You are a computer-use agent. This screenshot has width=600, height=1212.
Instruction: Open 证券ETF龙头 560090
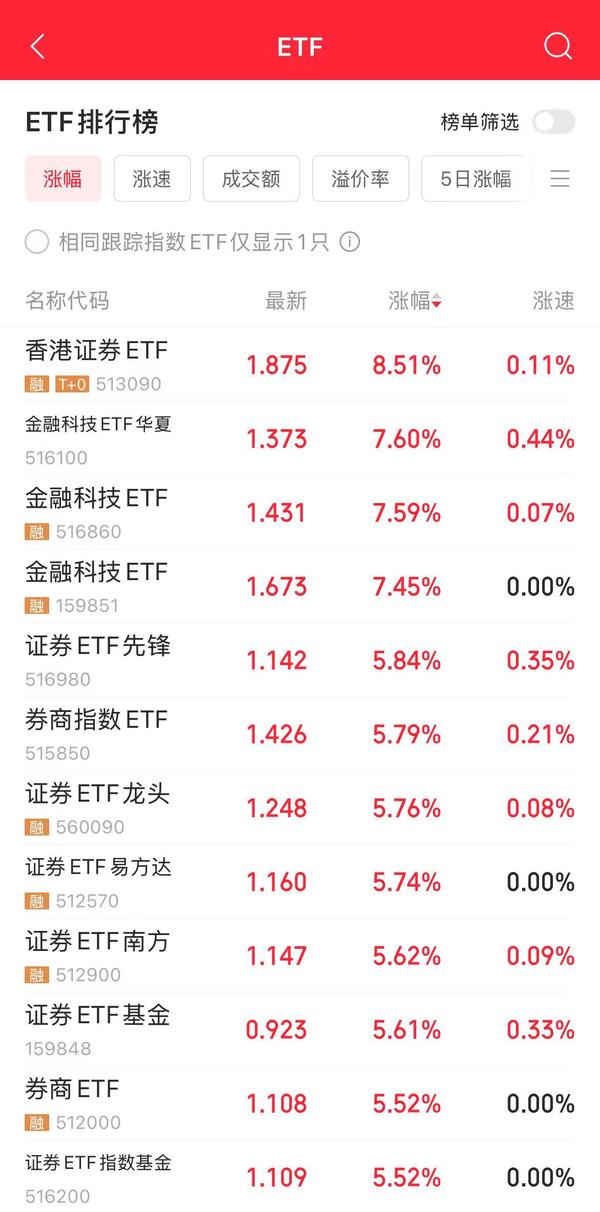tap(300, 809)
